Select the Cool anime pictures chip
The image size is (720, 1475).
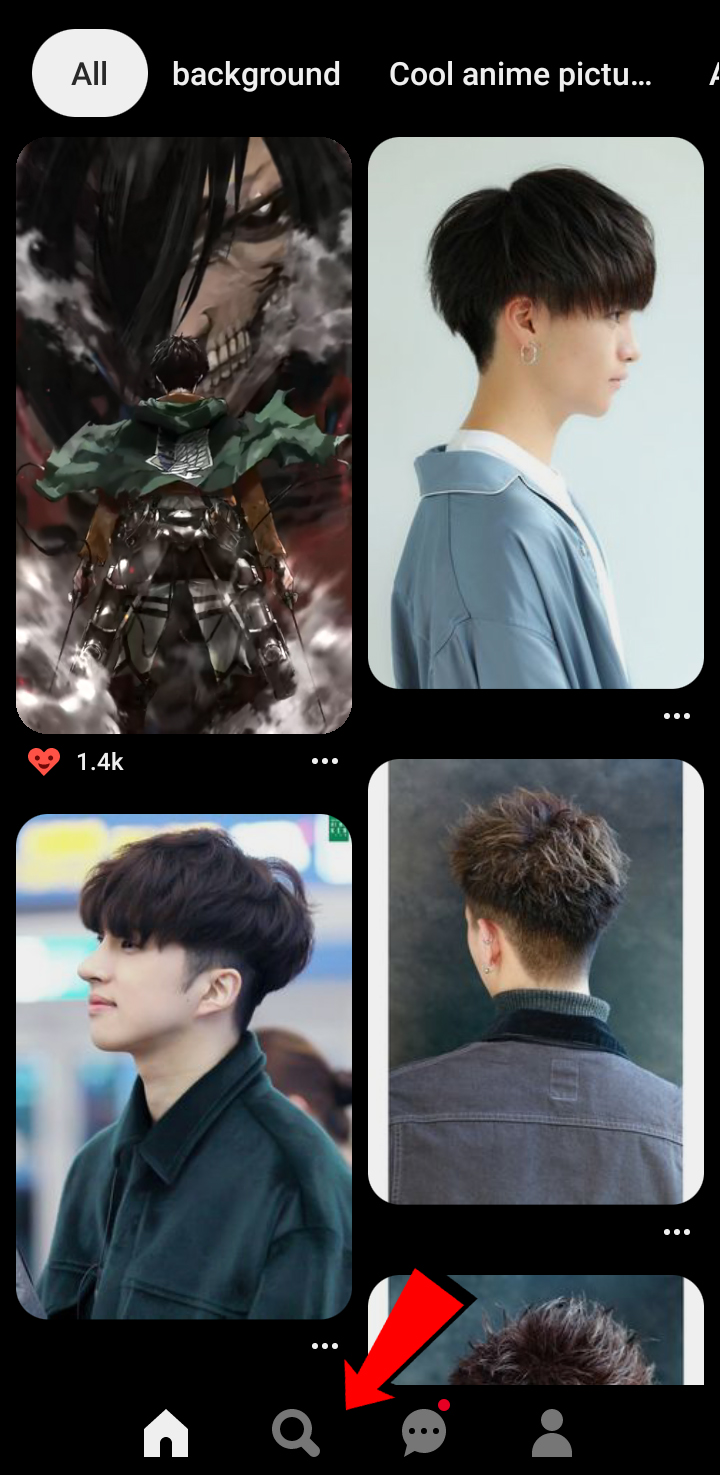[520, 74]
